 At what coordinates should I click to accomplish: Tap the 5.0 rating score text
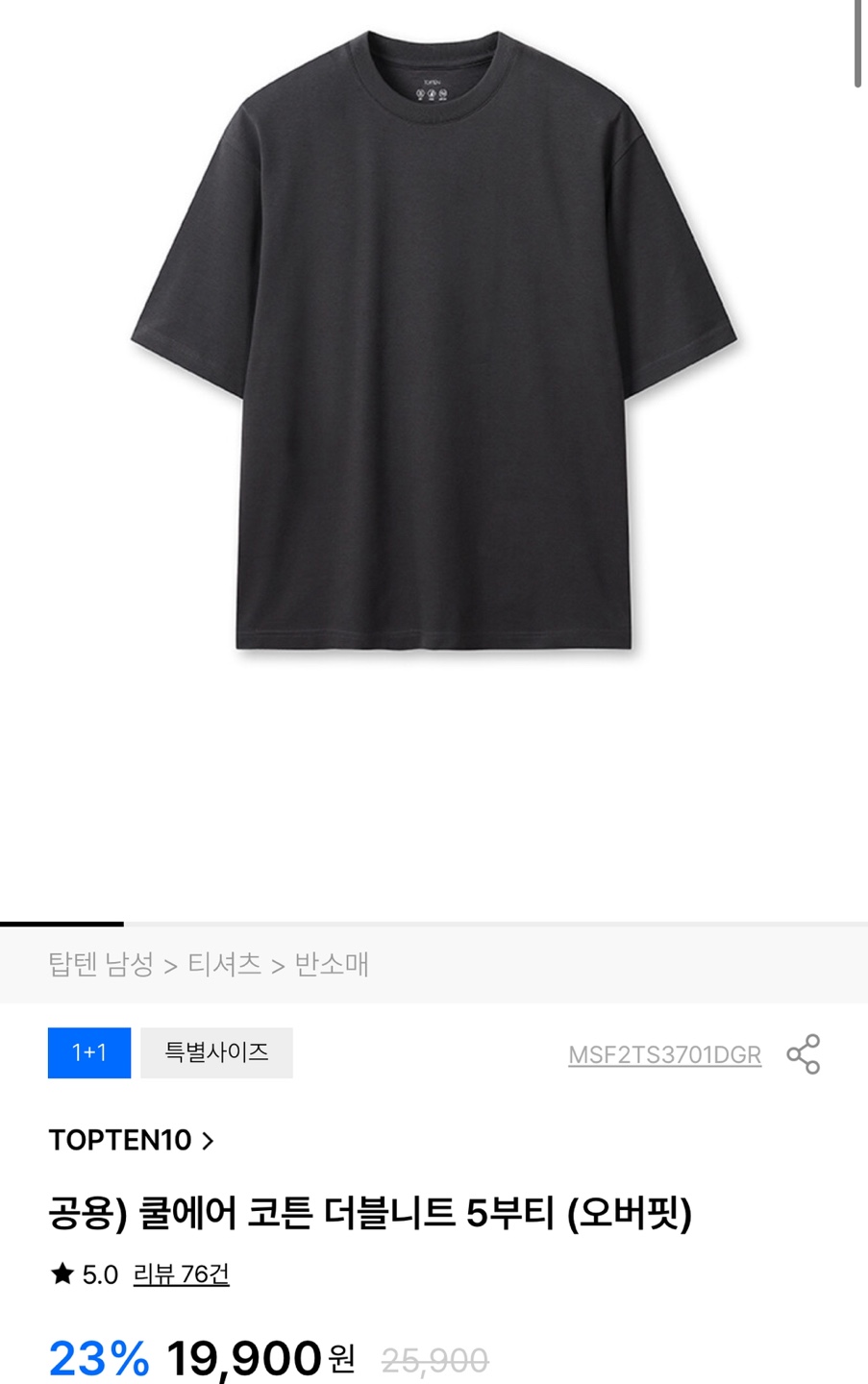pos(100,1275)
